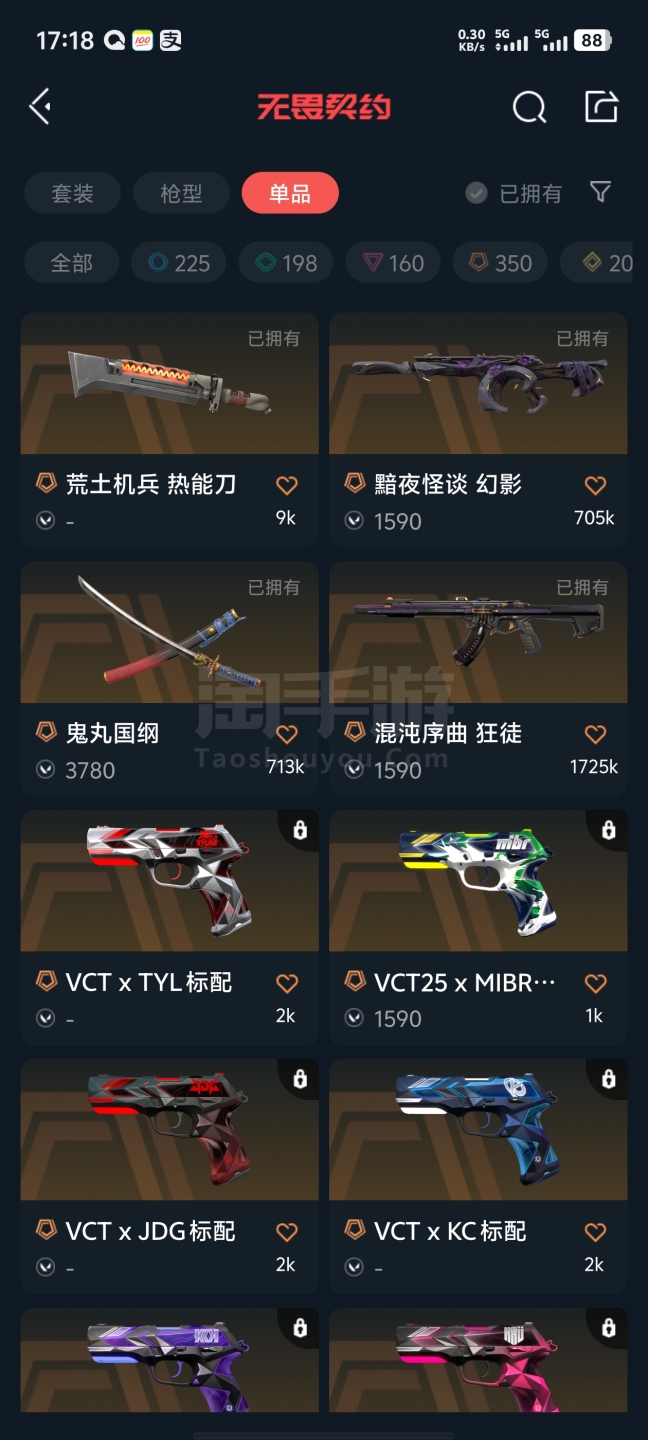Toggle the 已拥有 checkbox filter
Image resolution: width=648 pixels, height=1440 pixels.
[477, 193]
